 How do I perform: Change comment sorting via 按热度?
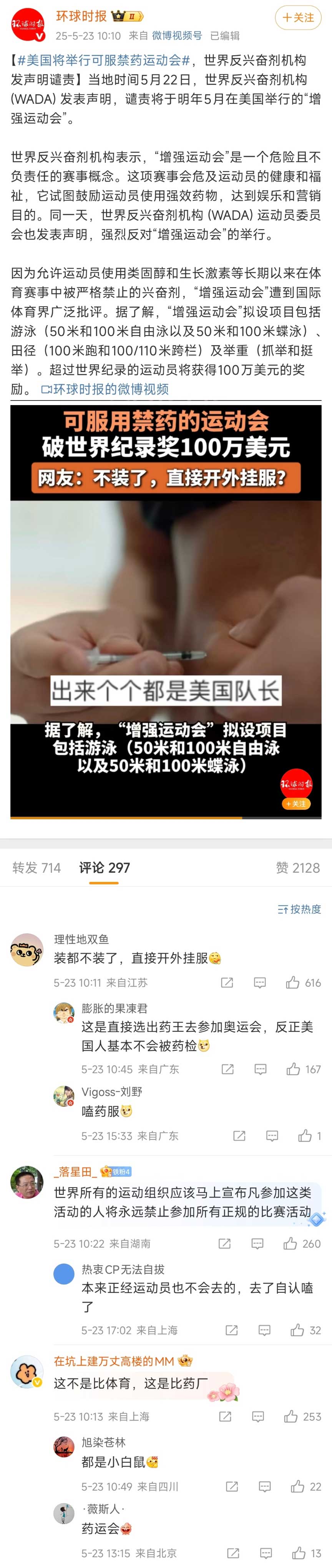[x=299, y=909]
